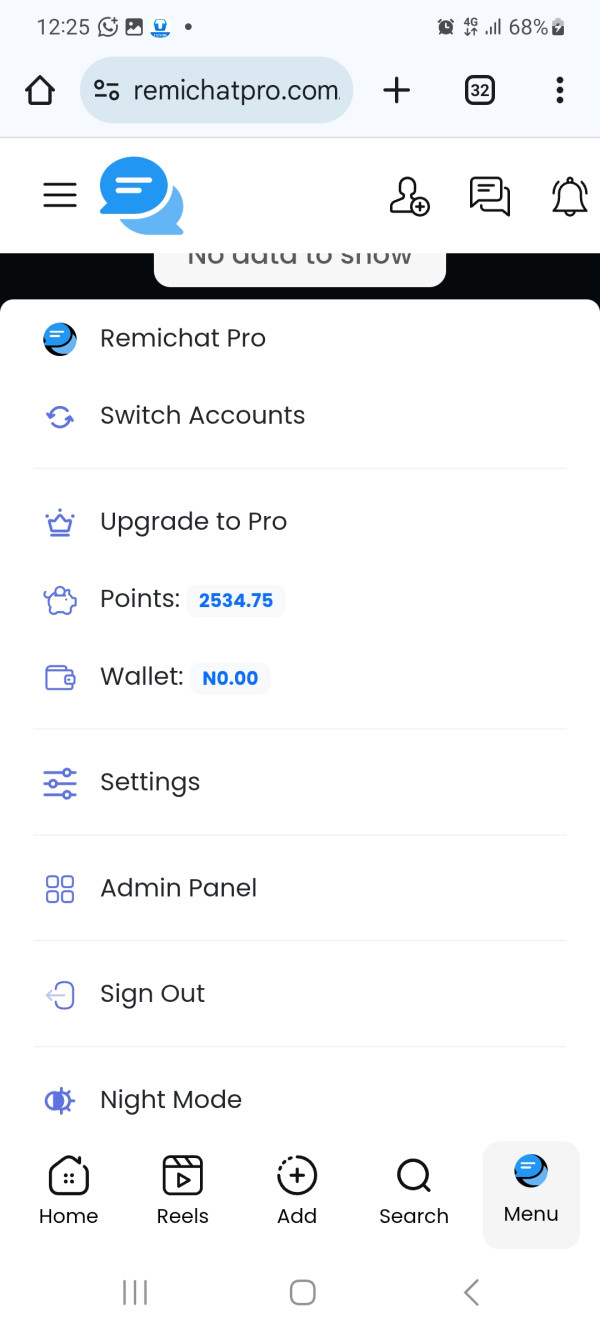This screenshot has height=1333, width=600.
Task: Go to Settings
Action: tap(300, 782)
